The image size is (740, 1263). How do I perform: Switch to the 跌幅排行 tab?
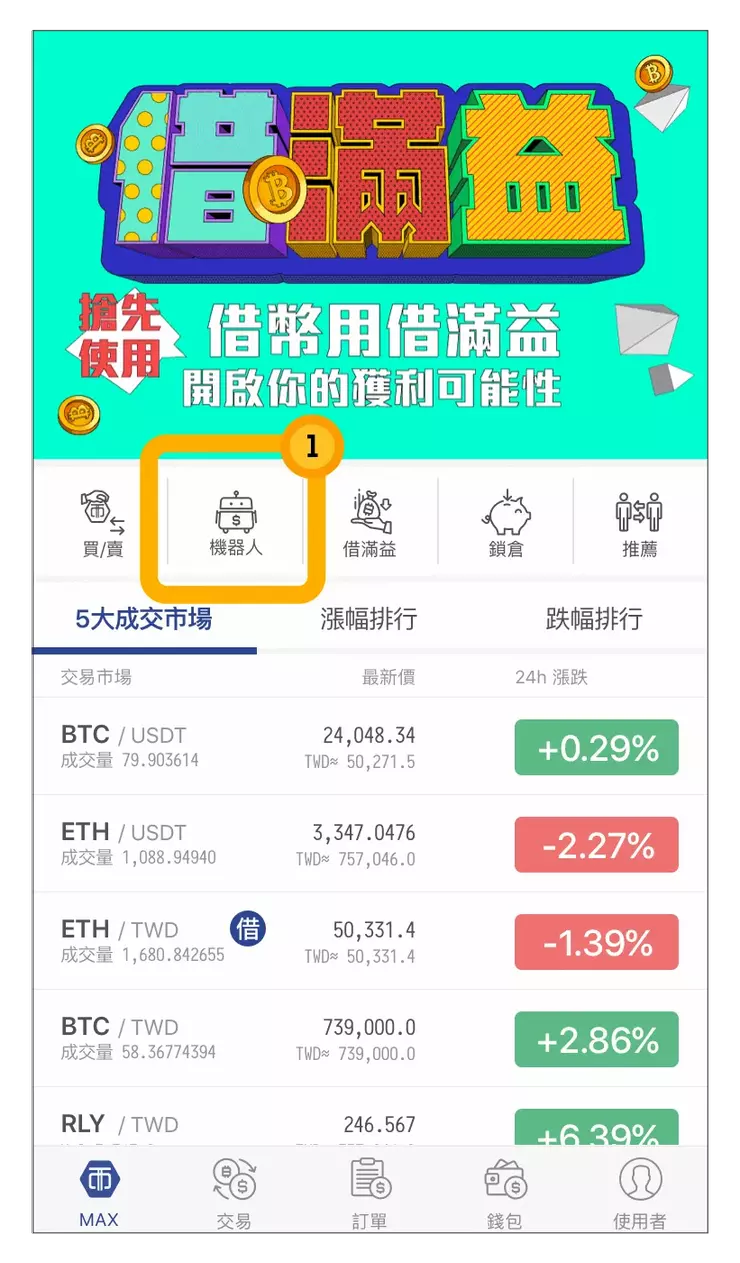click(x=594, y=619)
